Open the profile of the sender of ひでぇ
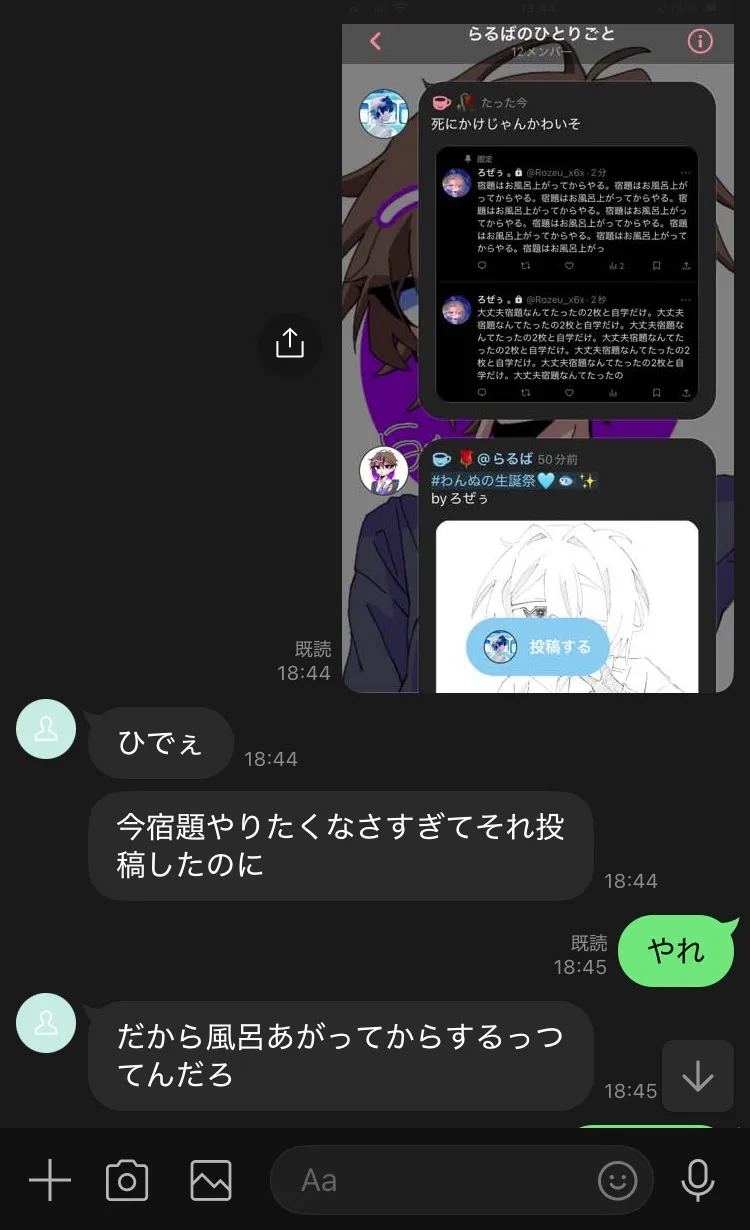Viewport: 750px width, 1230px height. (46, 729)
